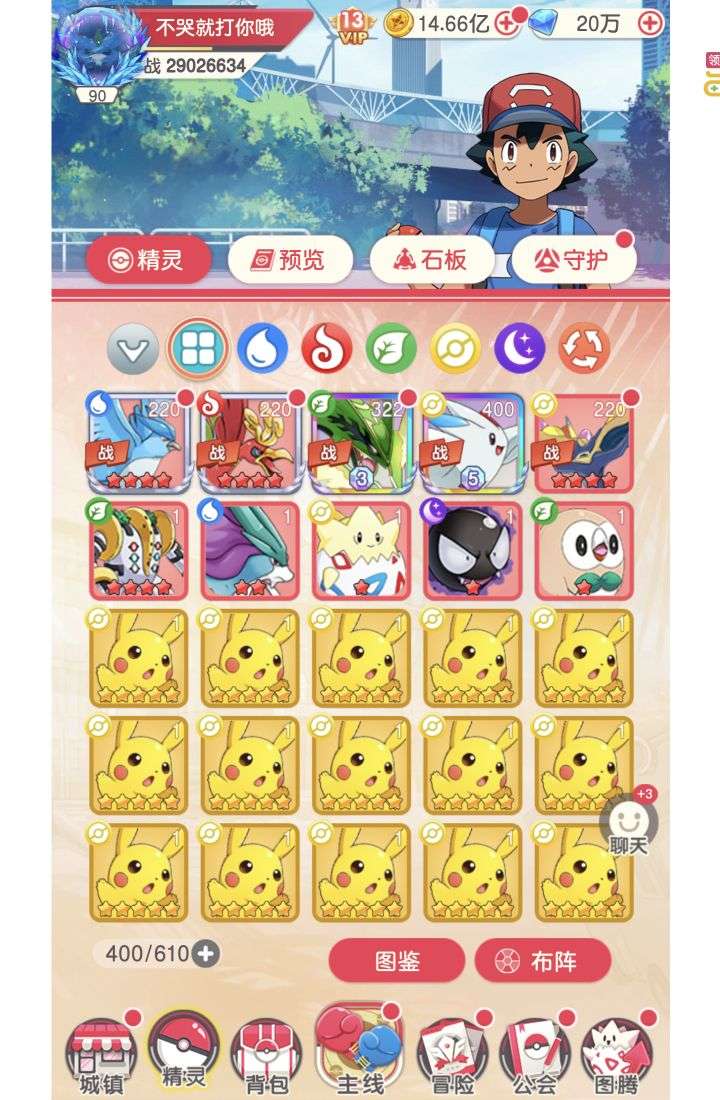Image resolution: width=720 pixels, height=1100 pixels.
Task: Open the 背包 backpack
Action: [266, 1056]
